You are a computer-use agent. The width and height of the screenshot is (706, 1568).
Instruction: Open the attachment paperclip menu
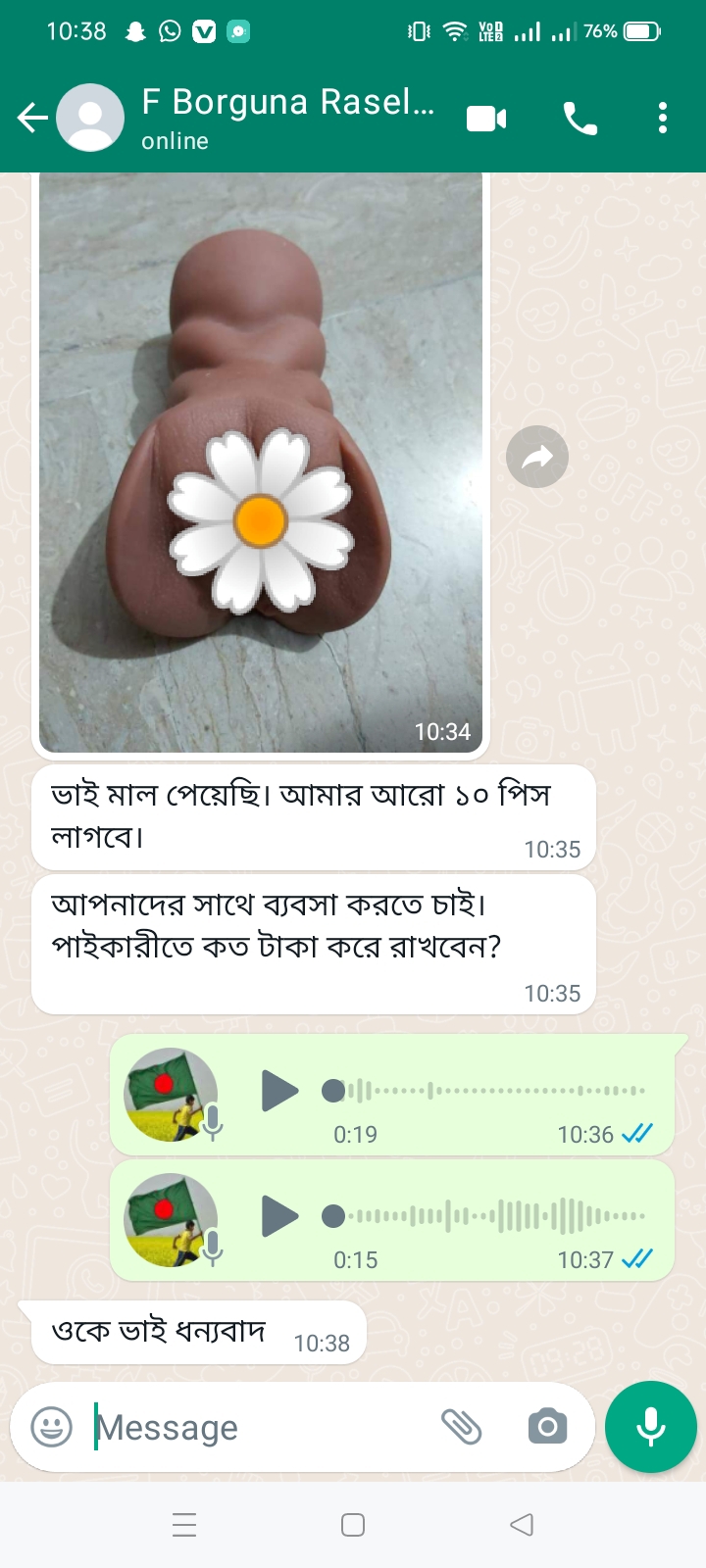click(461, 1427)
